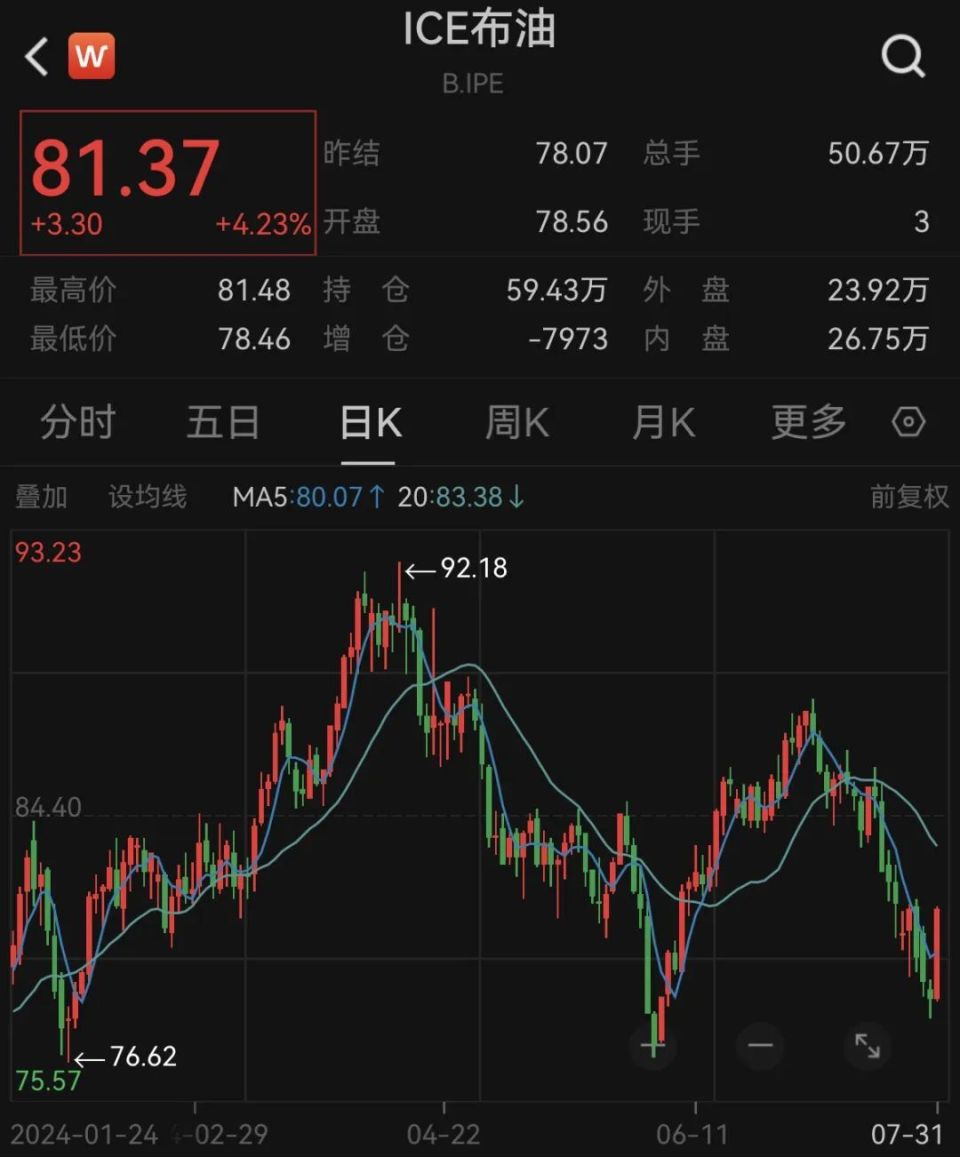Tap 叠加 to overlay another symbol
This screenshot has height=1157, width=960.
(x=41, y=497)
